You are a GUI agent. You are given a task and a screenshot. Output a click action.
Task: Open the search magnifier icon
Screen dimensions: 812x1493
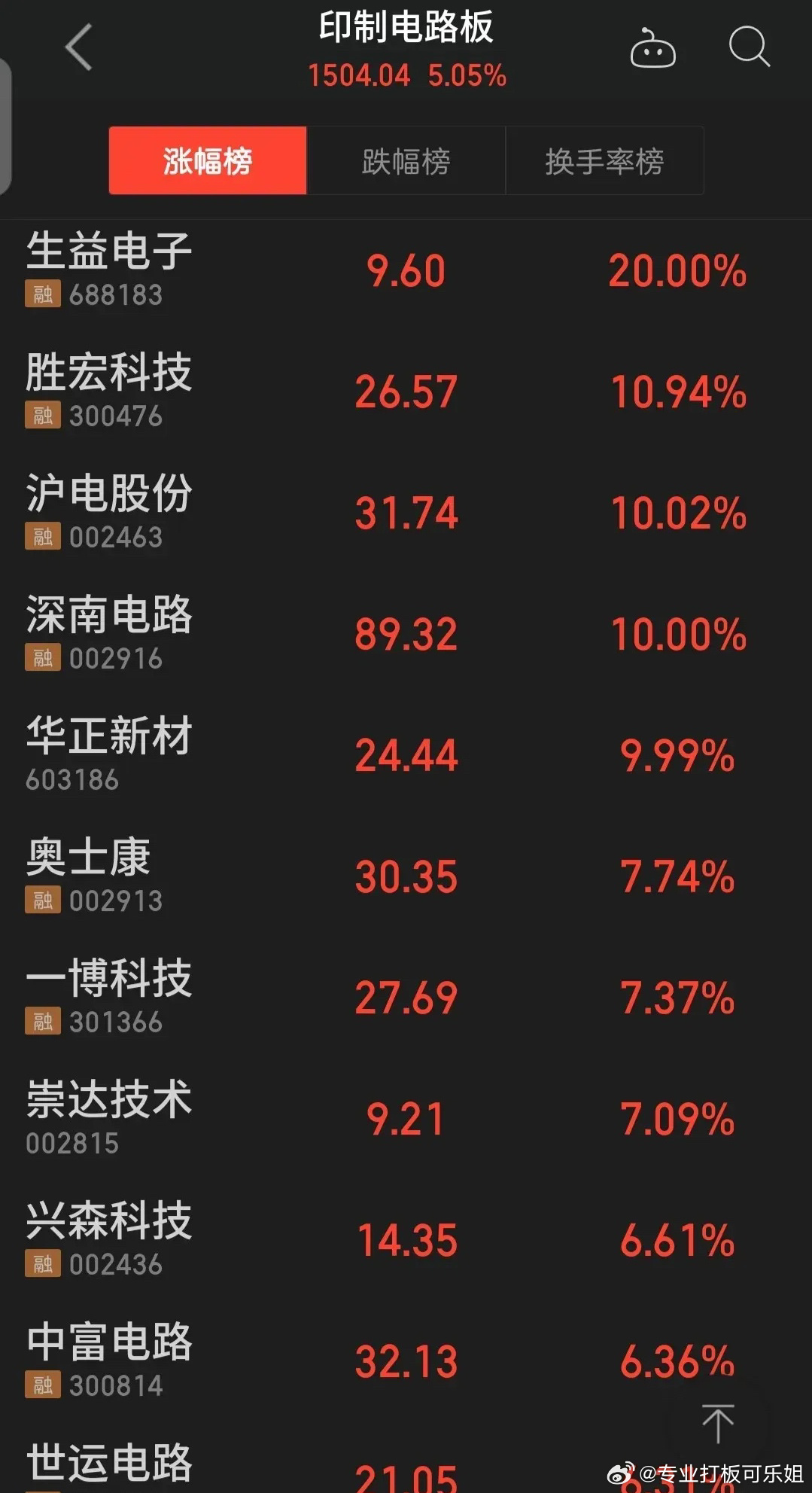pyautogui.click(x=749, y=47)
